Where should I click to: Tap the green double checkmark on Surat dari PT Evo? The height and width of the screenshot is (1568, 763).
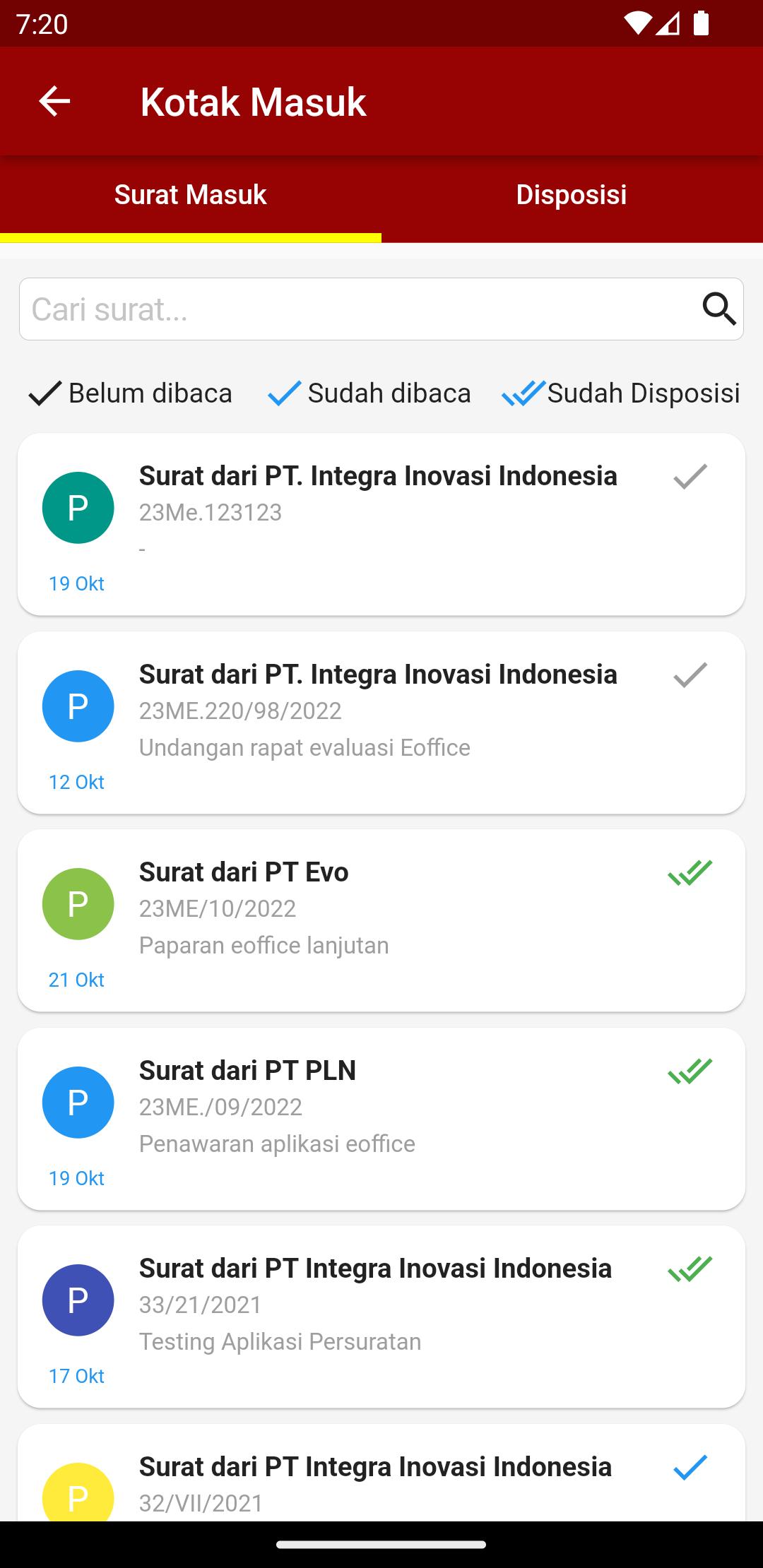pyautogui.click(x=689, y=873)
